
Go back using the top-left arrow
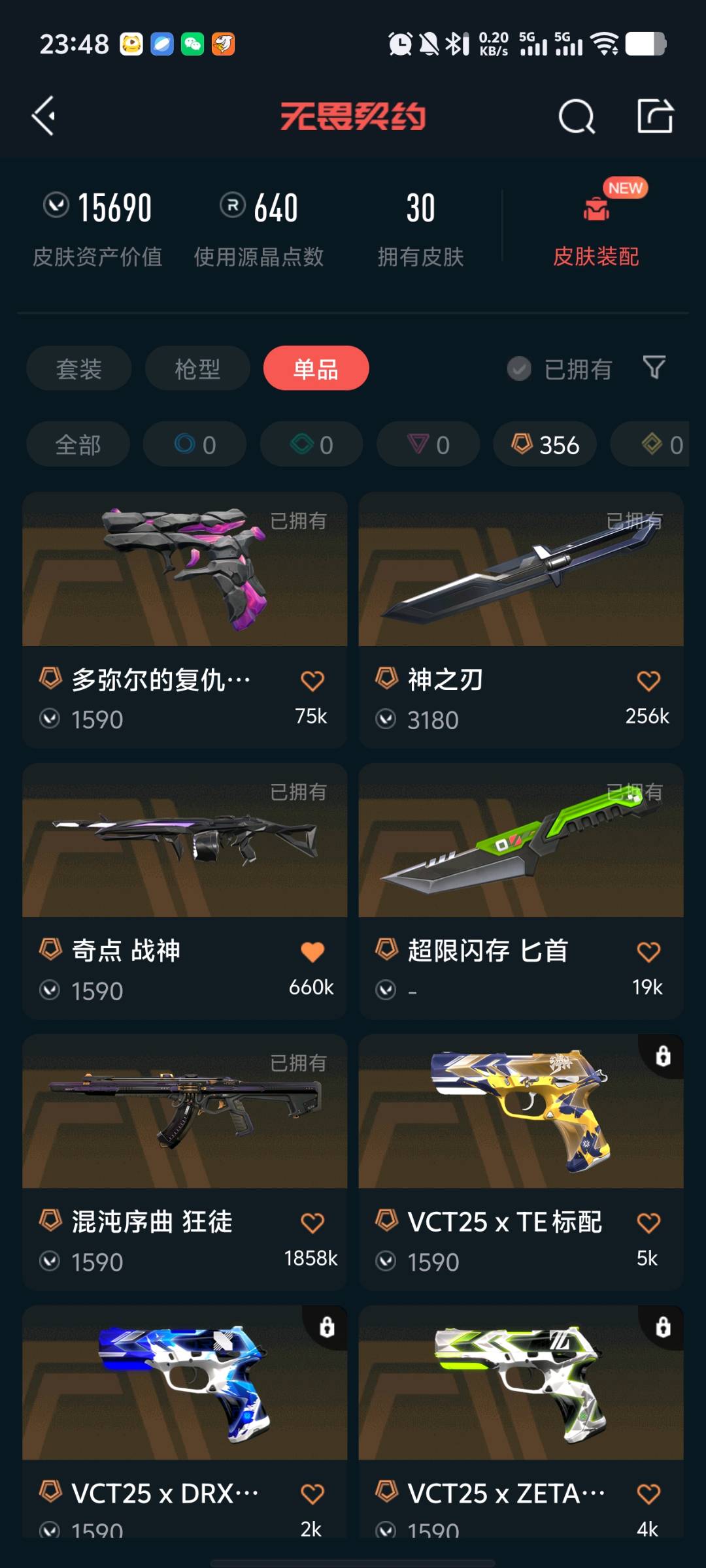(x=44, y=116)
